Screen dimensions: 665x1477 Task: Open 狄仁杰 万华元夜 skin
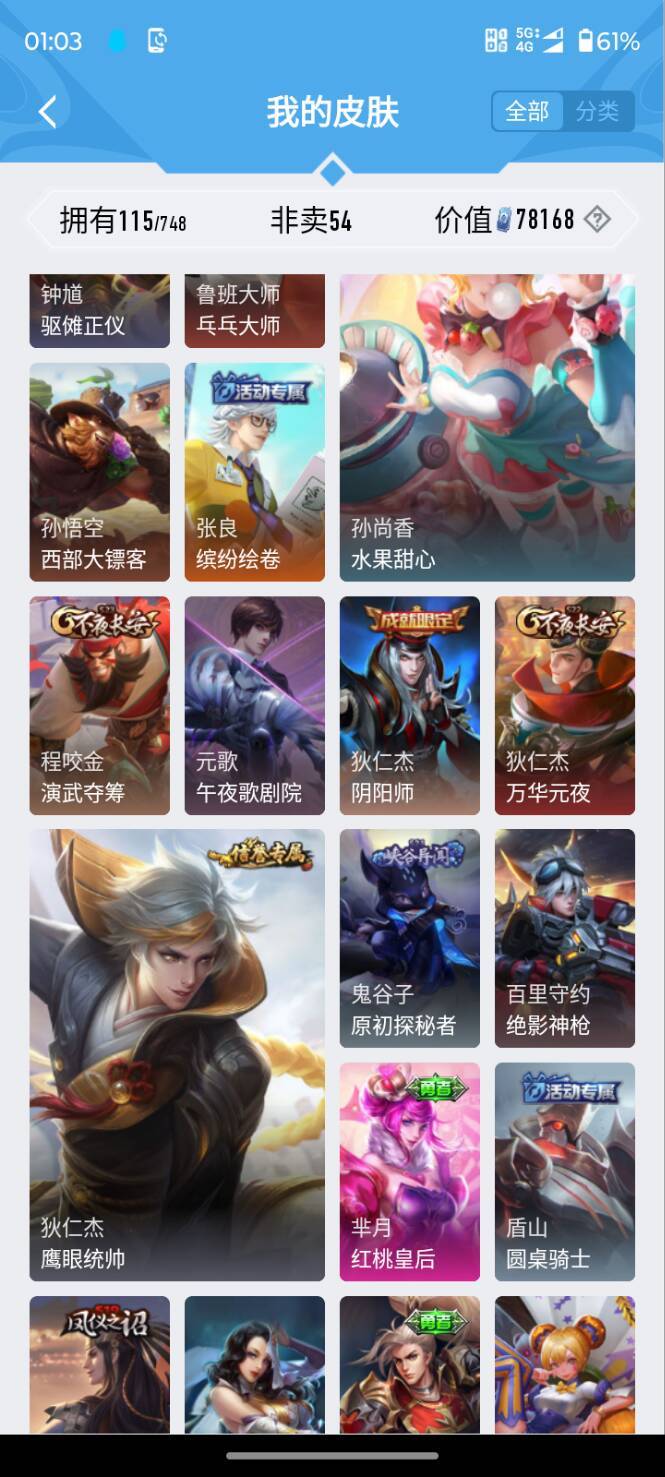tap(564, 705)
